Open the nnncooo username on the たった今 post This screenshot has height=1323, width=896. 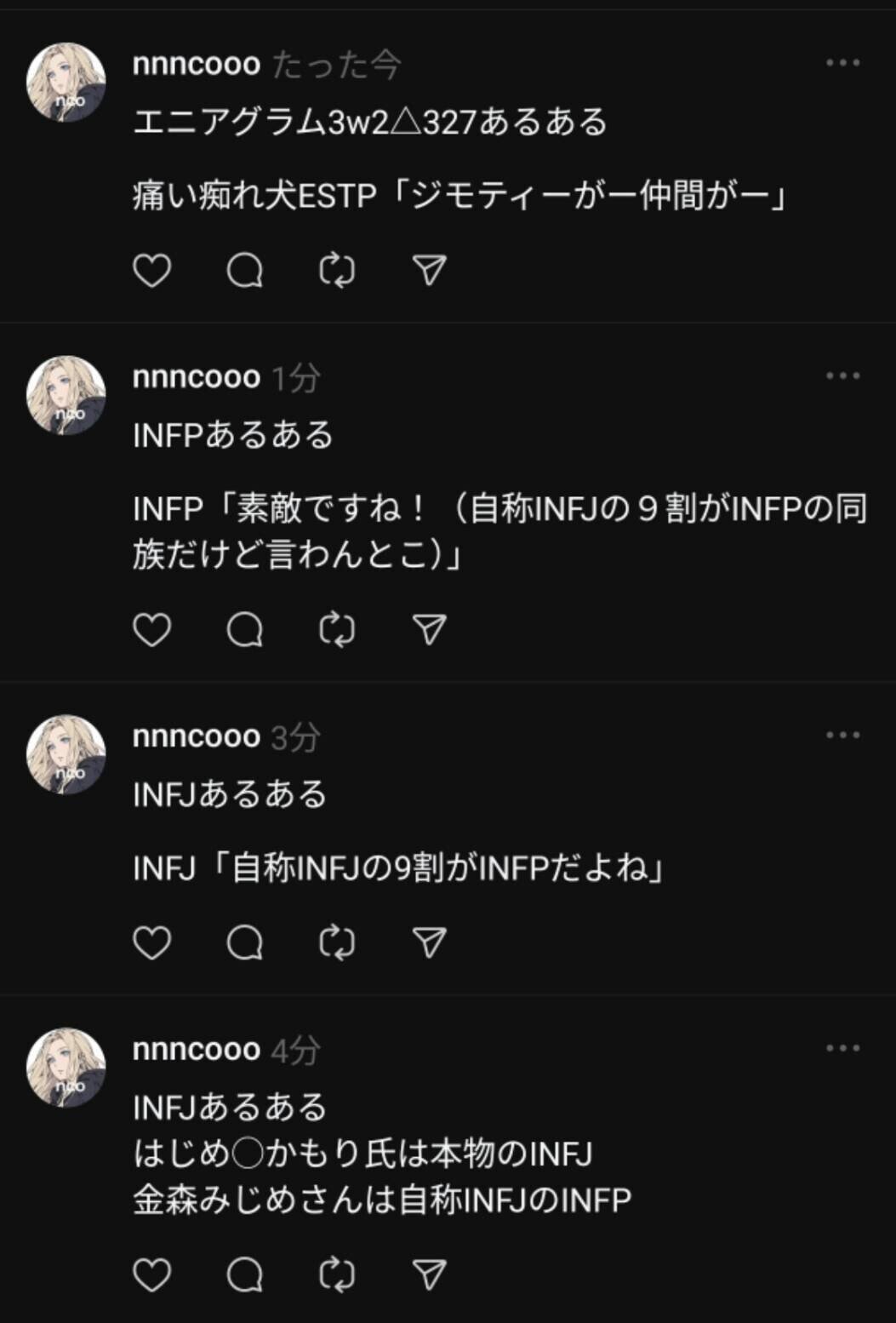coord(197,64)
